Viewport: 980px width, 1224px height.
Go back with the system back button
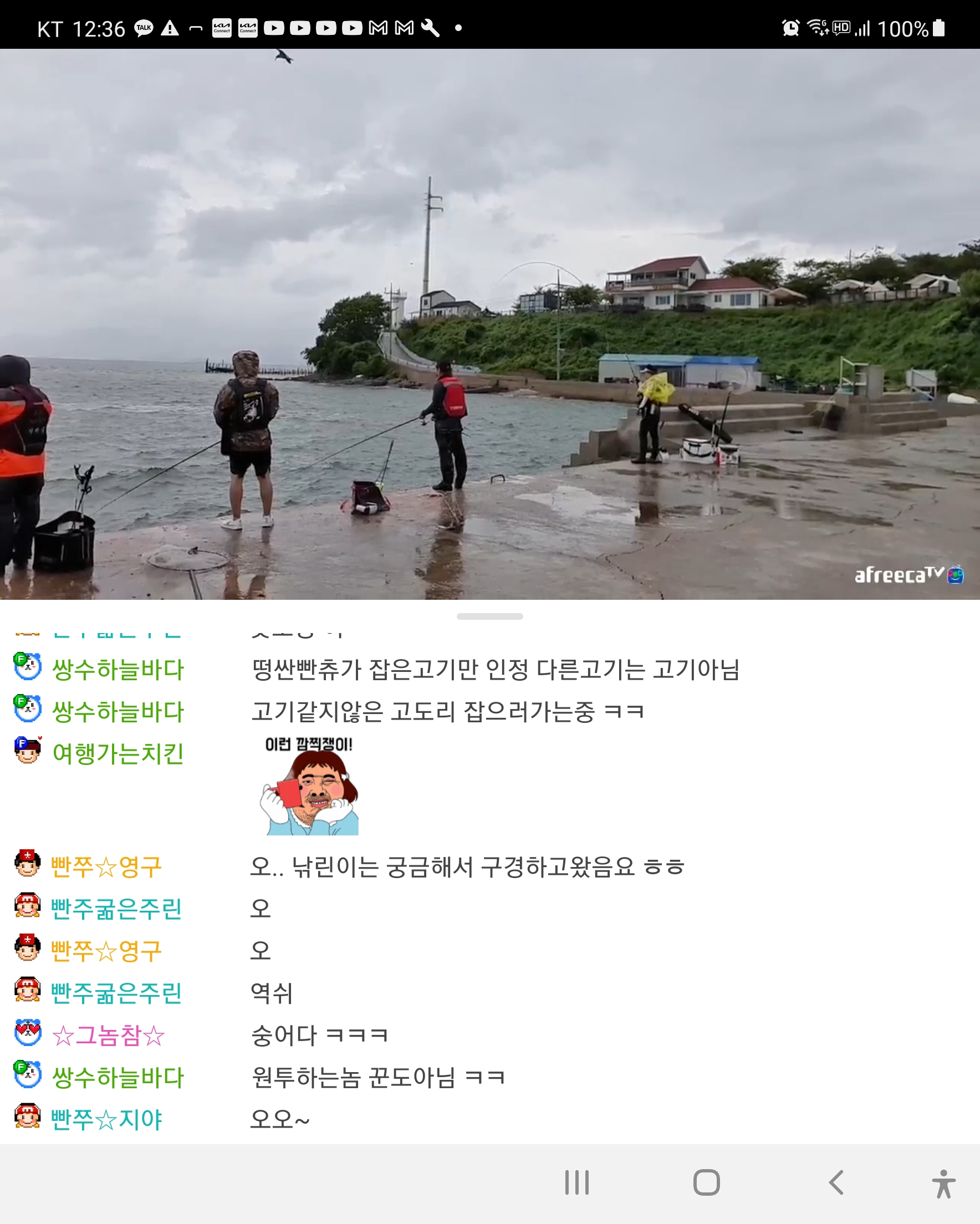point(836,1182)
